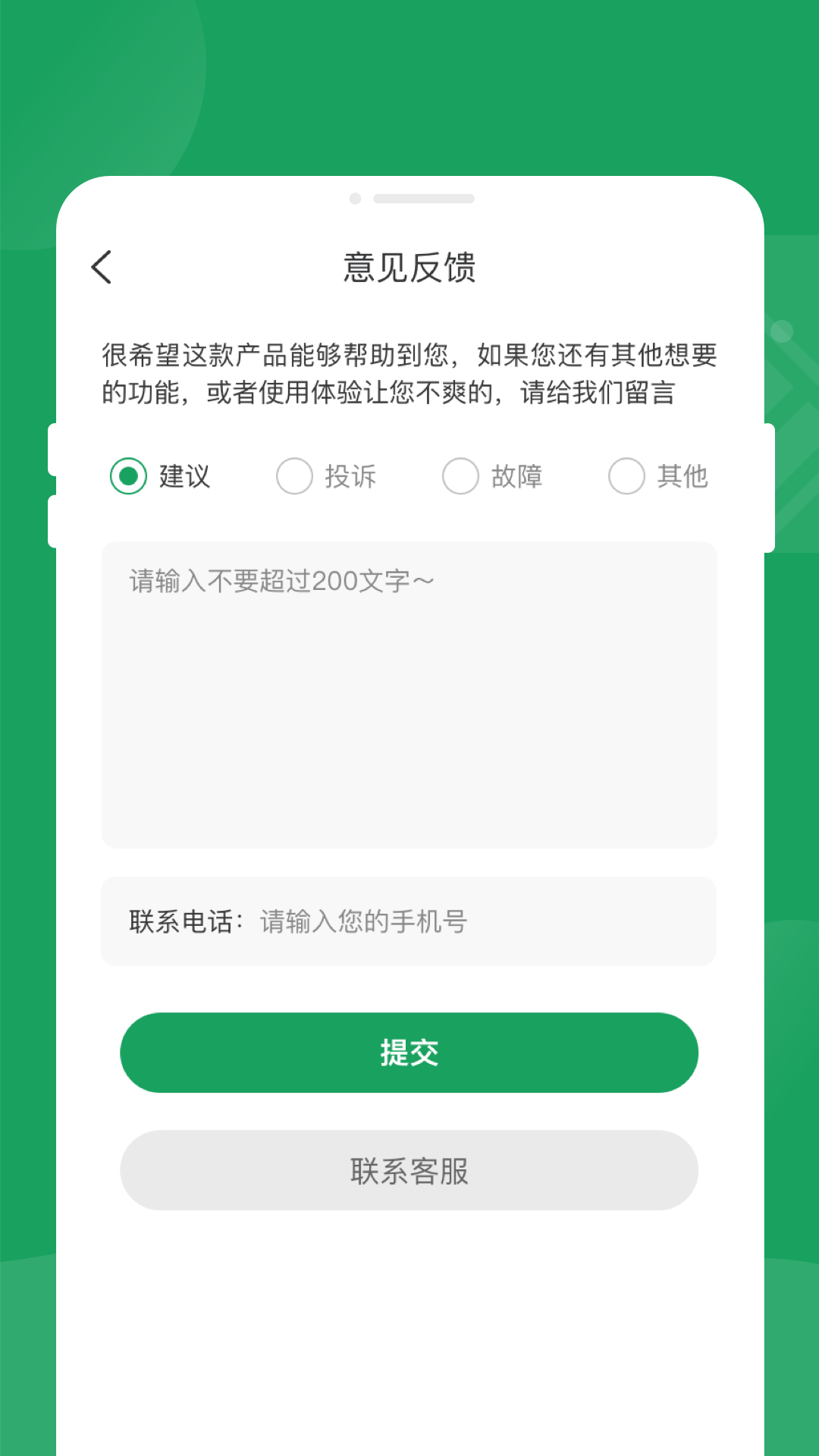Click the sheet drag handle at top
819x1456 pixels.
coord(413,199)
